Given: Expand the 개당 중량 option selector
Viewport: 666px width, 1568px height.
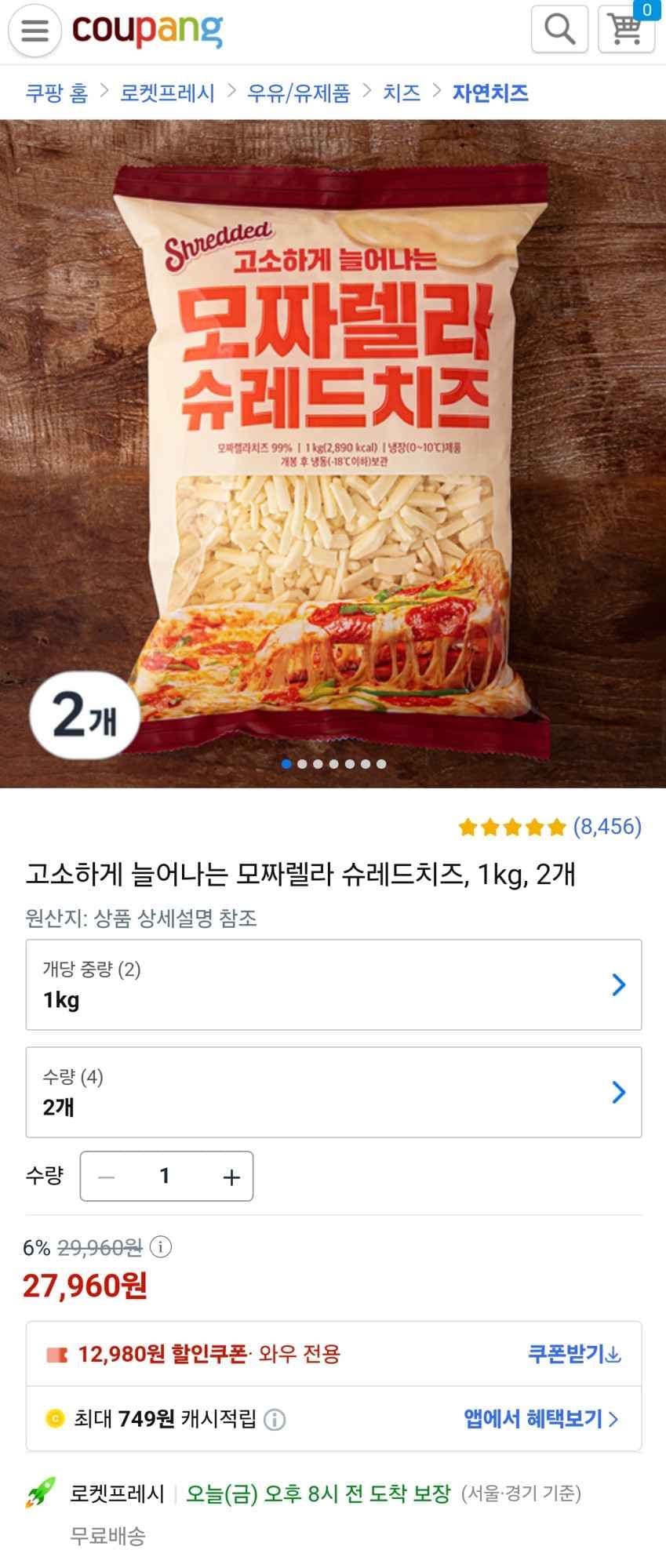Looking at the screenshot, I should 333,984.
